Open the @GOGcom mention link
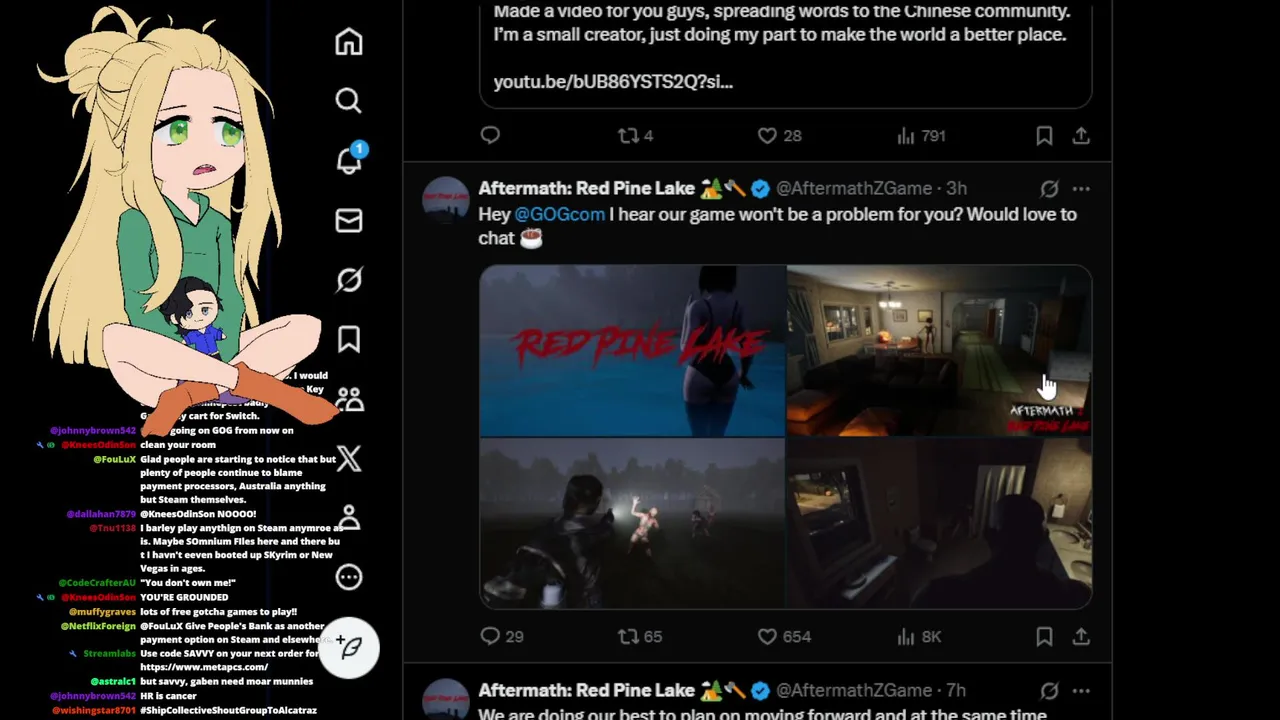This screenshot has width=1280, height=720. point(559,214)
